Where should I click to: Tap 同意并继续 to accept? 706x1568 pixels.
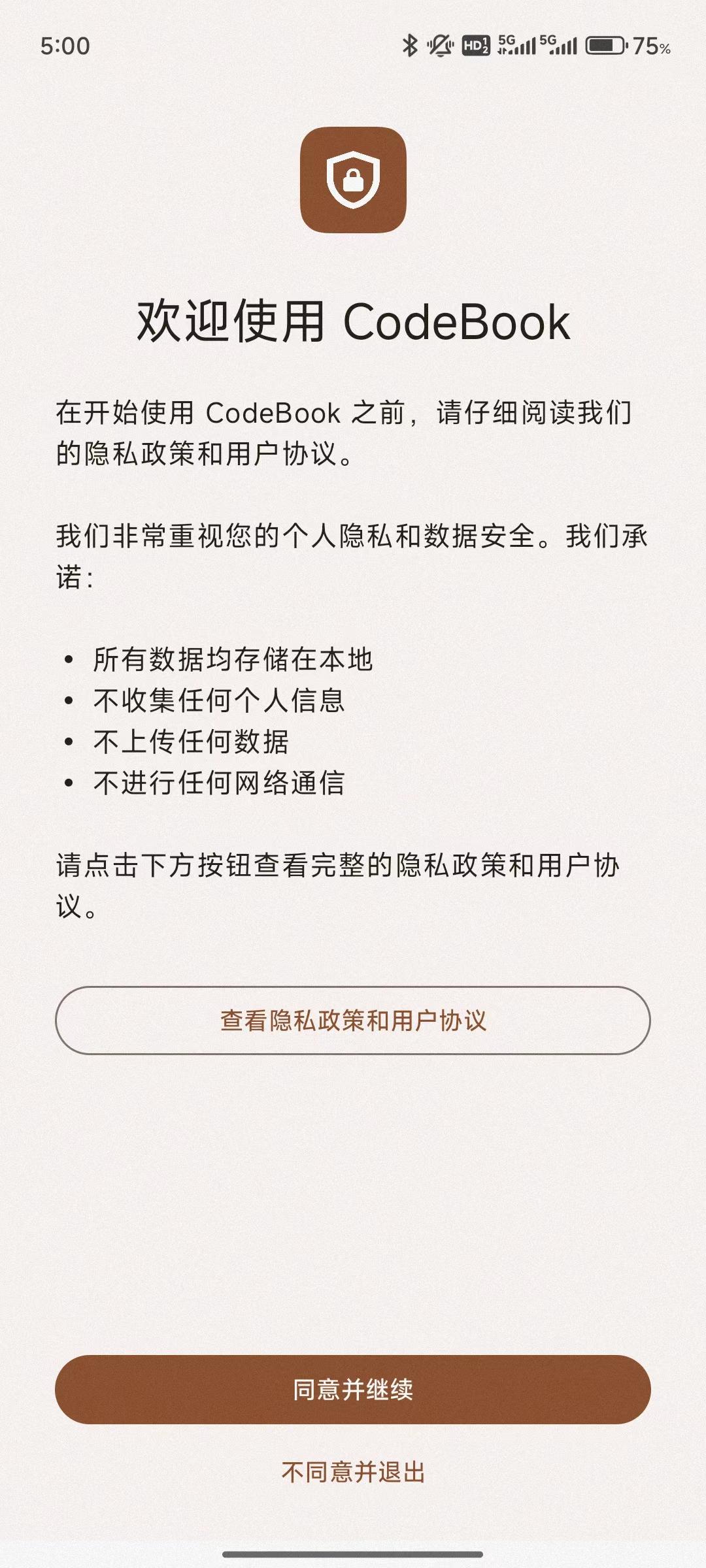click(x=353, y=1390)
